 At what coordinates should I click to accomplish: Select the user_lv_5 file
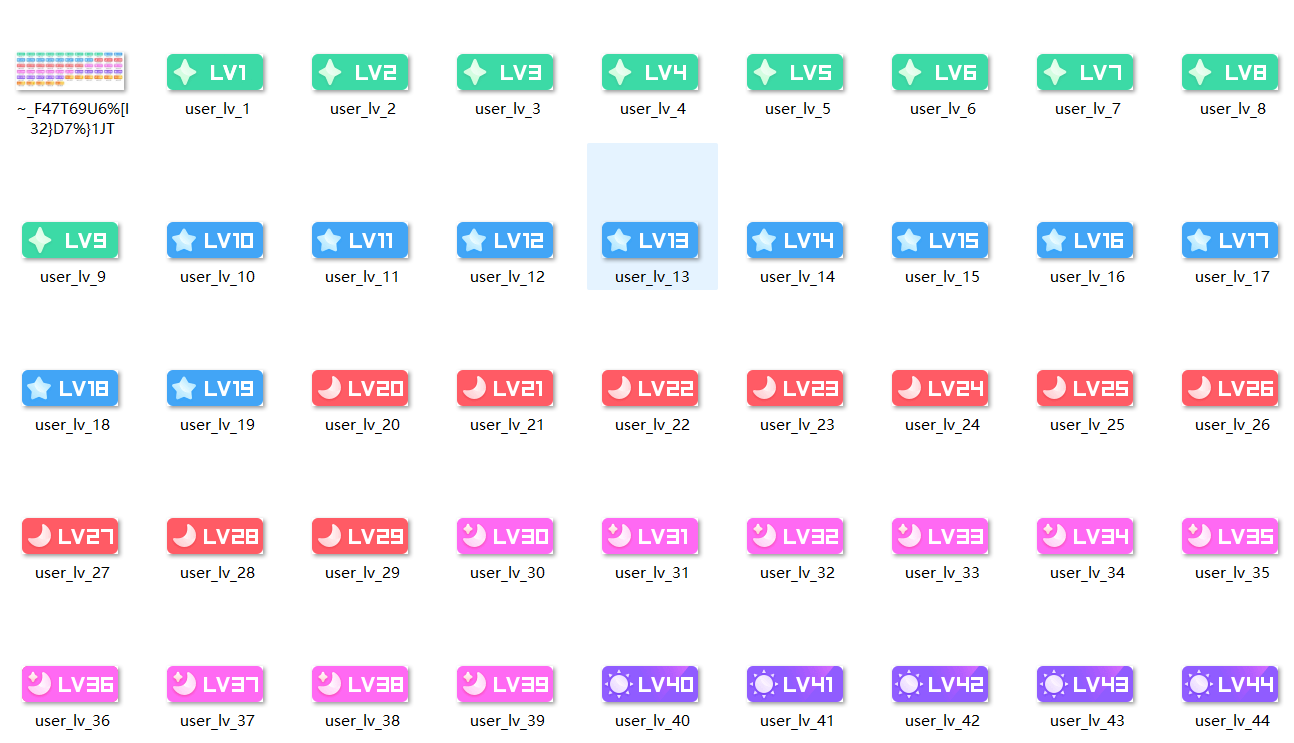(795, 73)
